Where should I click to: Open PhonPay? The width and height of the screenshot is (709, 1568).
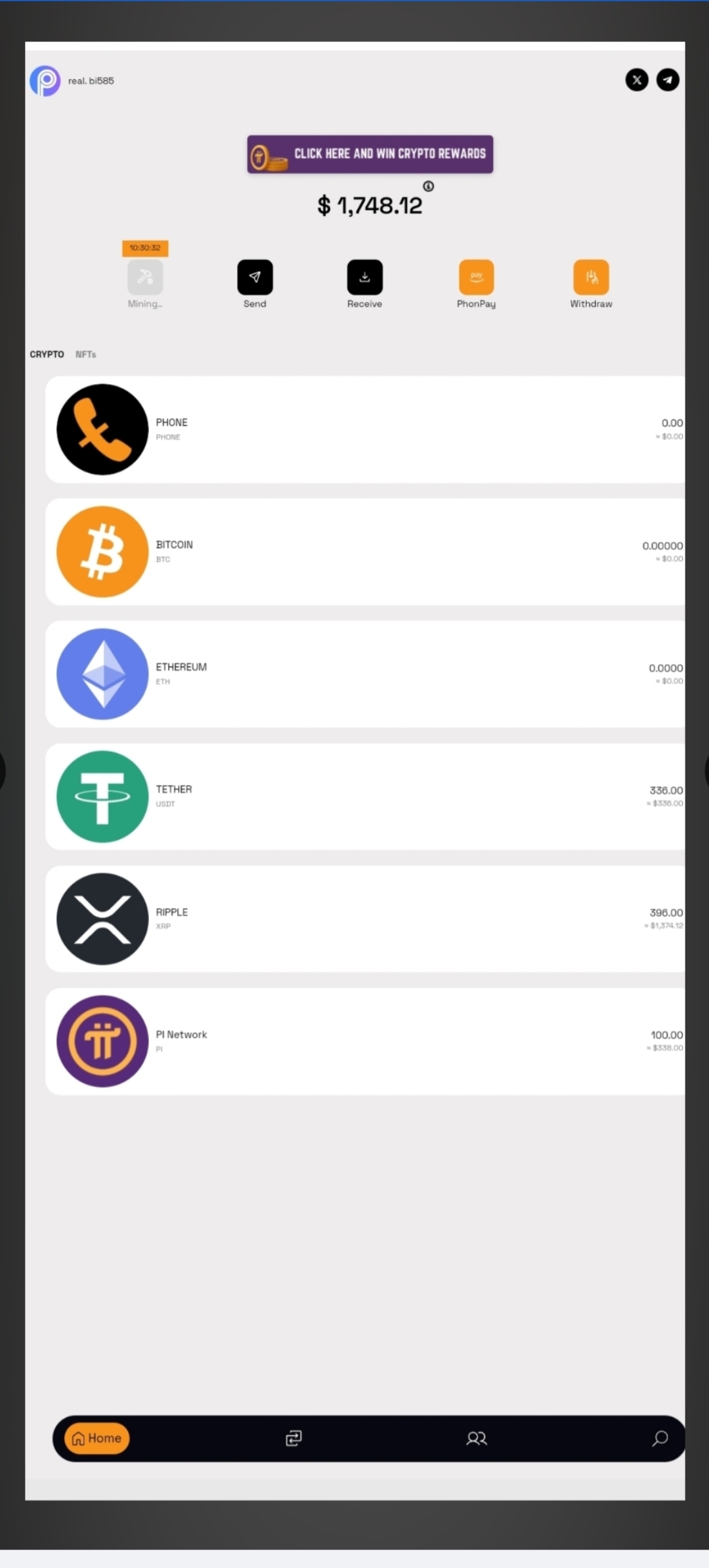pos(476,278)
